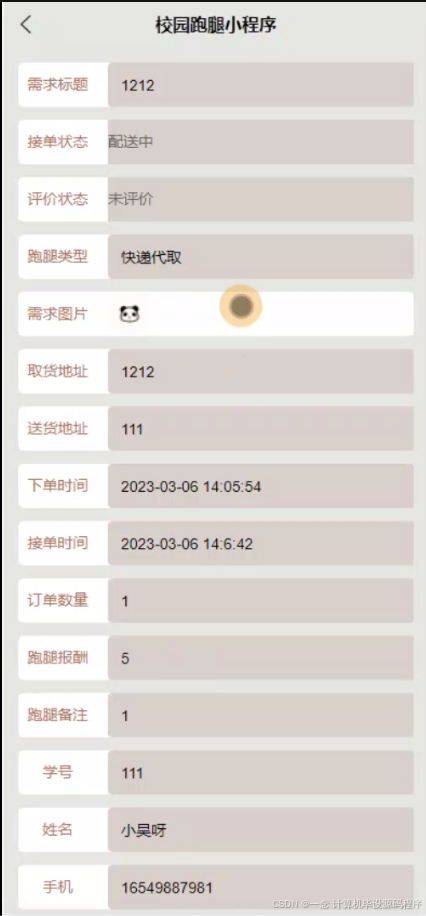Image resolution: width=426 pixels, height=916 pixels.
Task: Tap the 送货地址 field showing 111
Action: click(261, 428)
